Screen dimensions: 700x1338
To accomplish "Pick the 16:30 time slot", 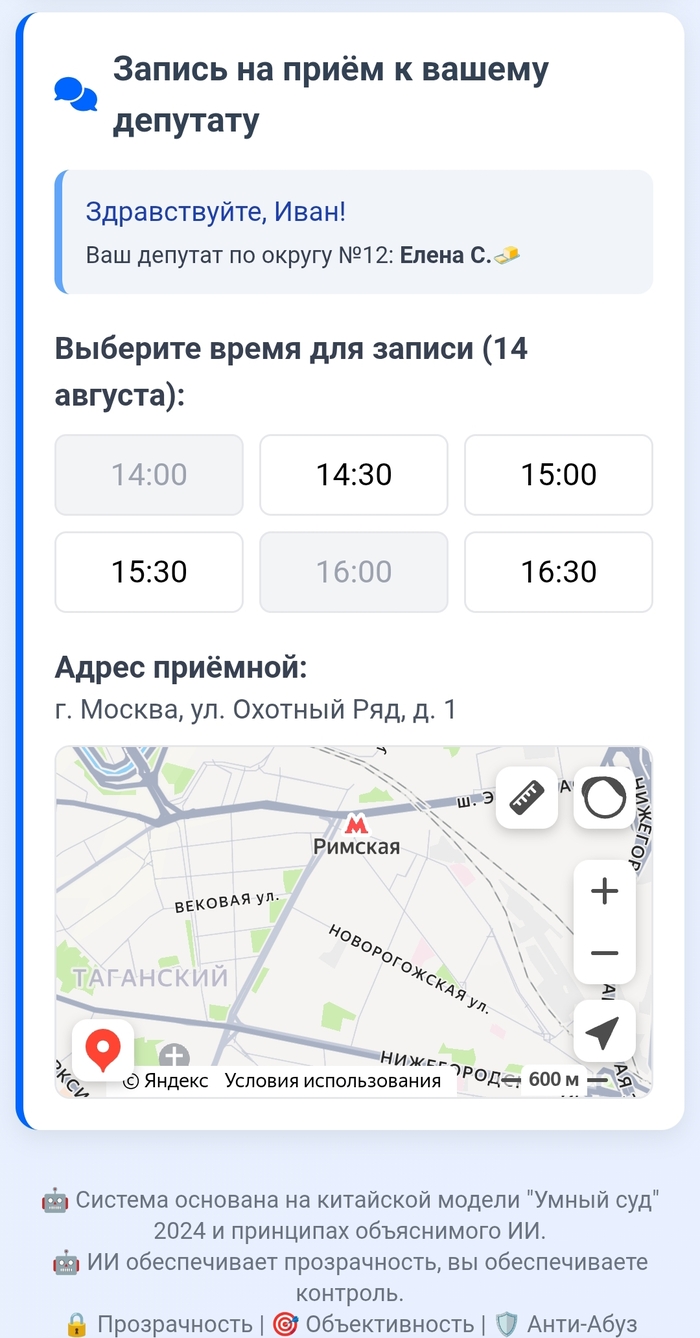I will click(558, 572).
